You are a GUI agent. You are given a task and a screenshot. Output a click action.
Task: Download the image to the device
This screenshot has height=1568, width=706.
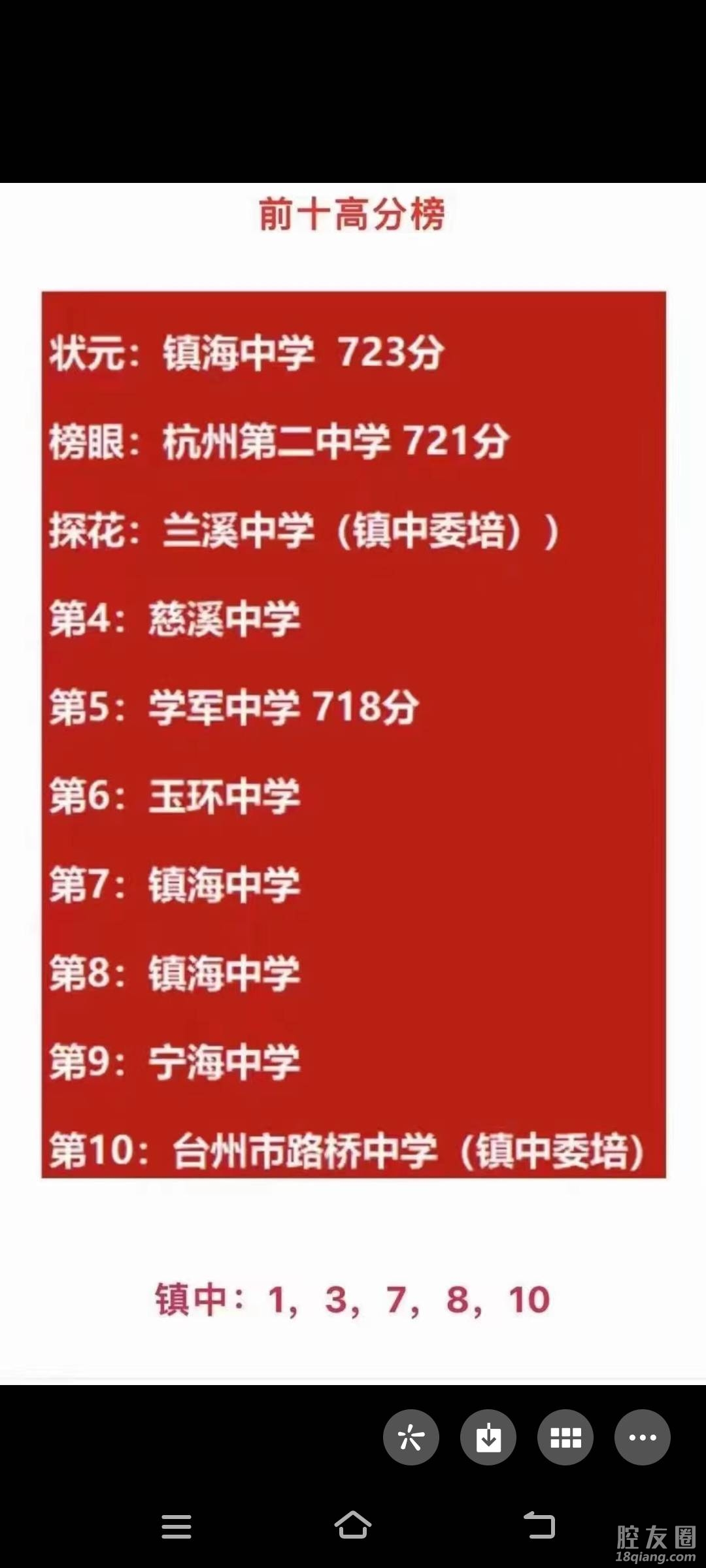pos(488,1437)
